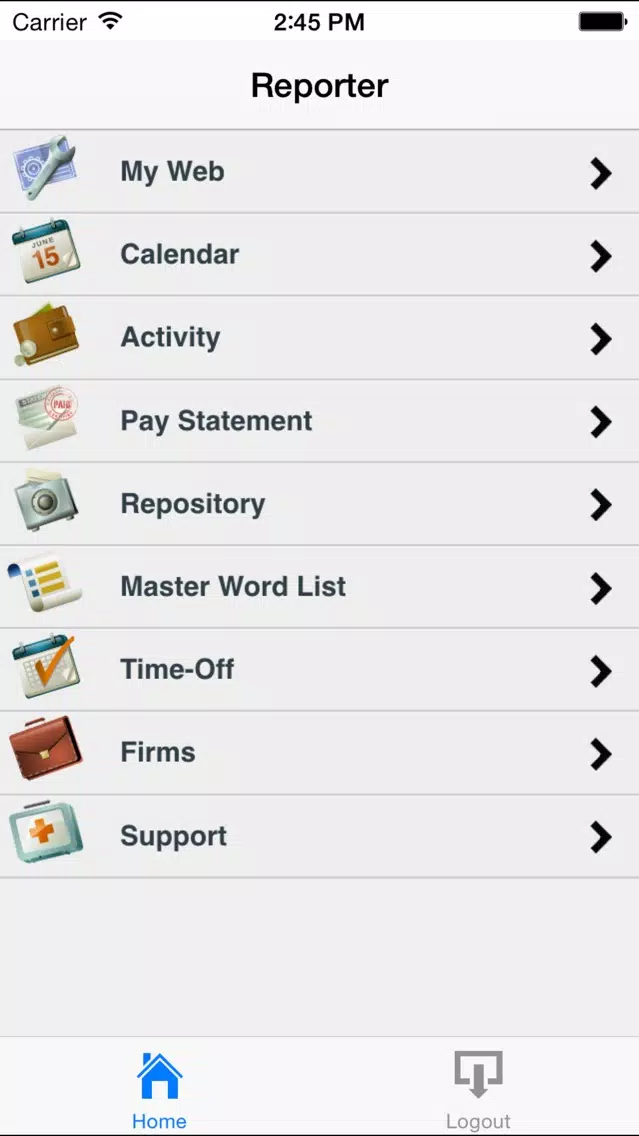Open the My Web row
The height and width of the screenshot is (1136, 639).
[320, 172]
